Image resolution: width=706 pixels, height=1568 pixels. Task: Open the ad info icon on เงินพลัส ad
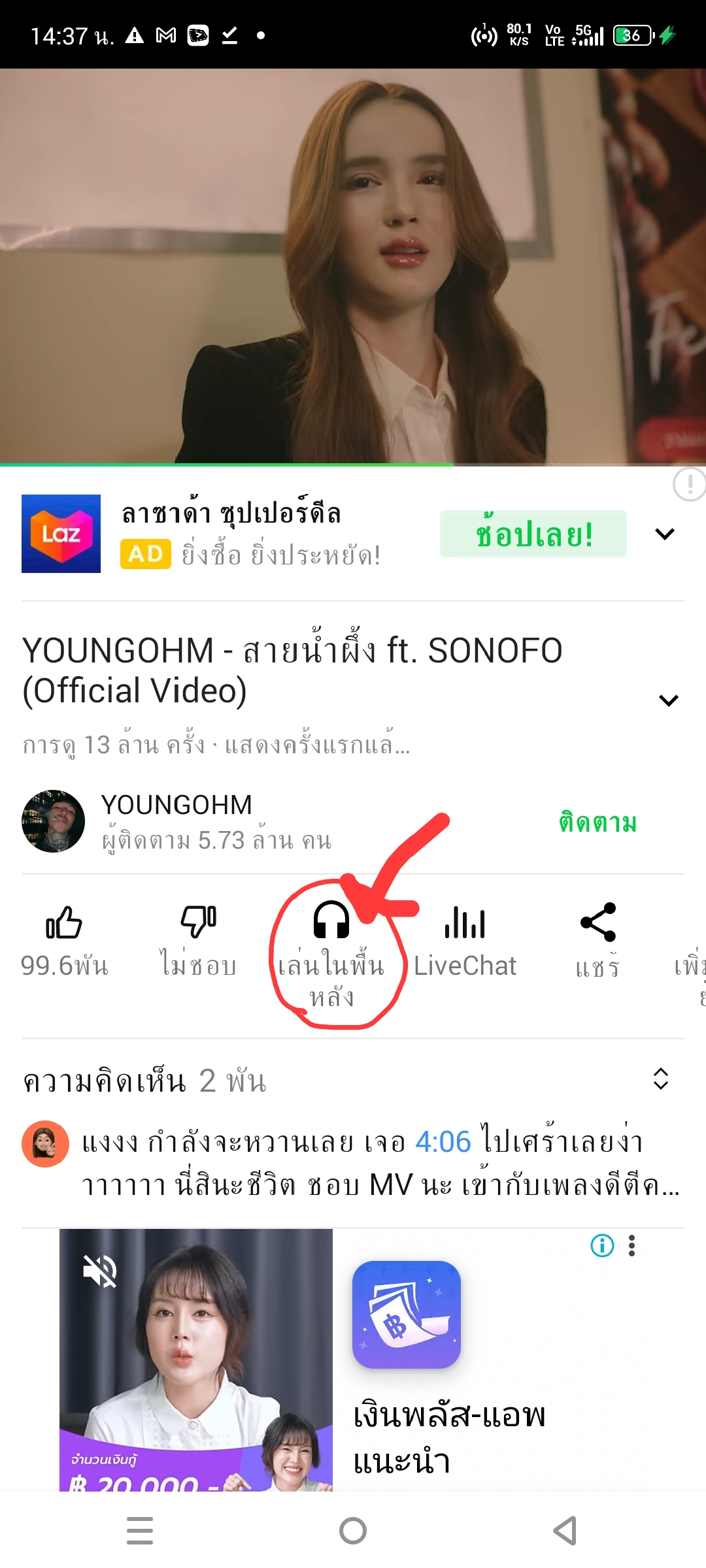tap(602, 1246)
